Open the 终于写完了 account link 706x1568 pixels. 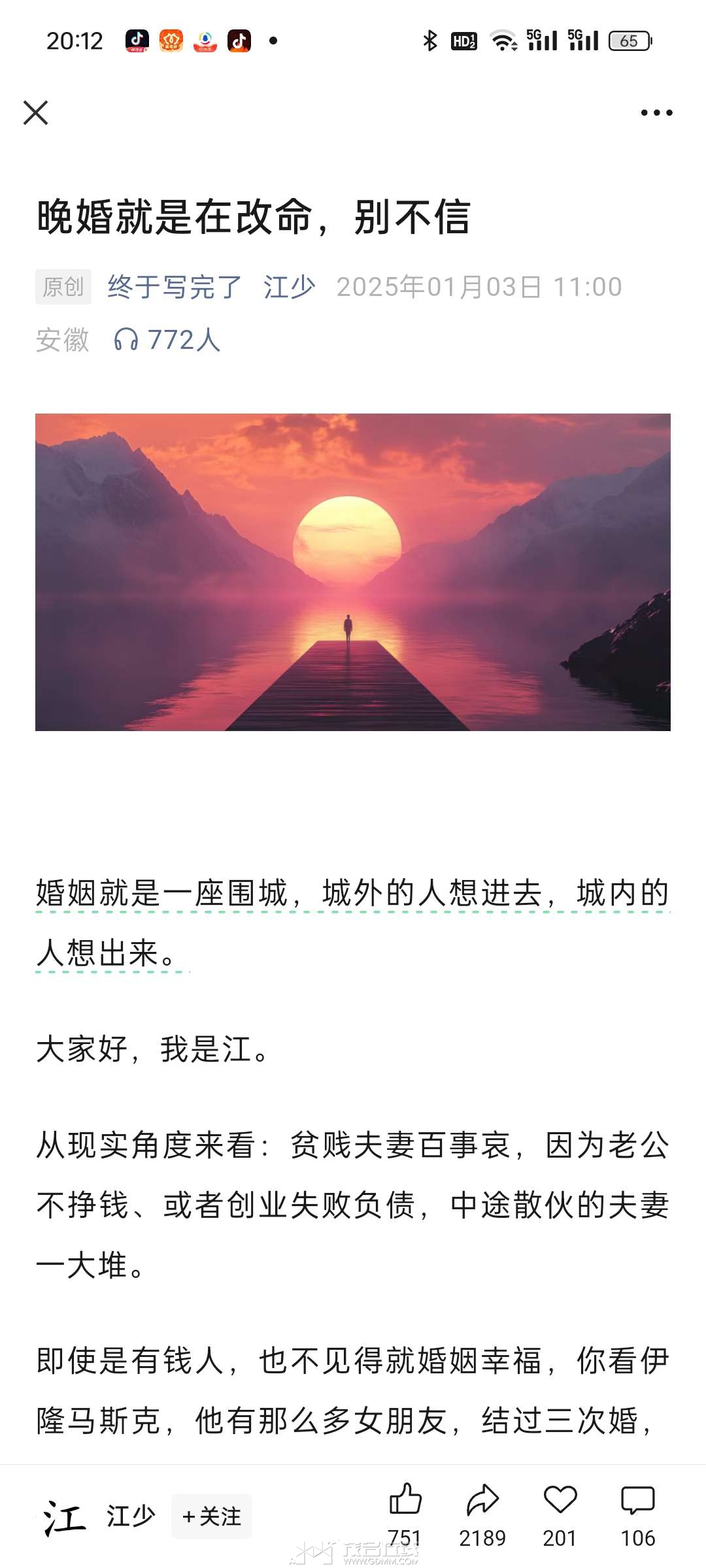click(175, 287)
